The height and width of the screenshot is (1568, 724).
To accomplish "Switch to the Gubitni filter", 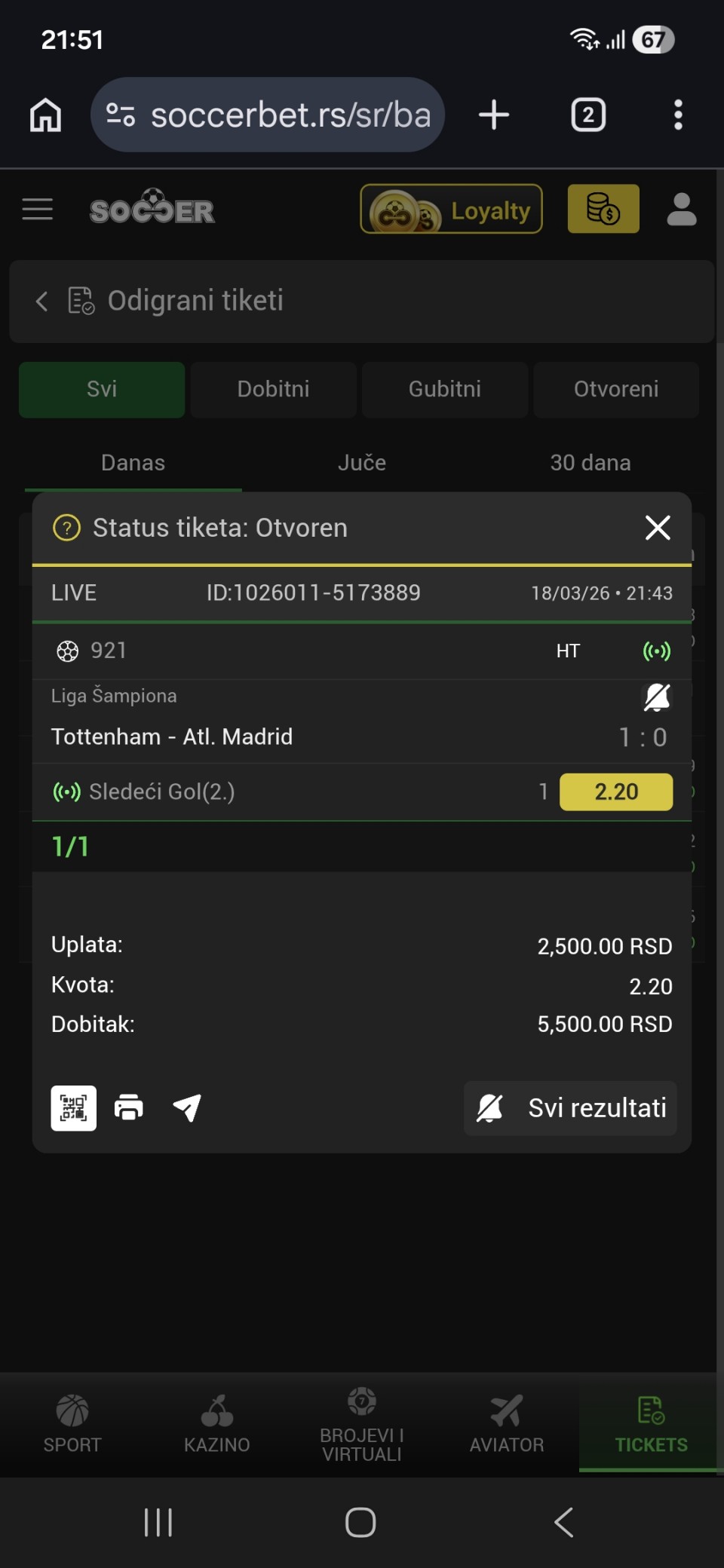I will [x=444, y=389].
